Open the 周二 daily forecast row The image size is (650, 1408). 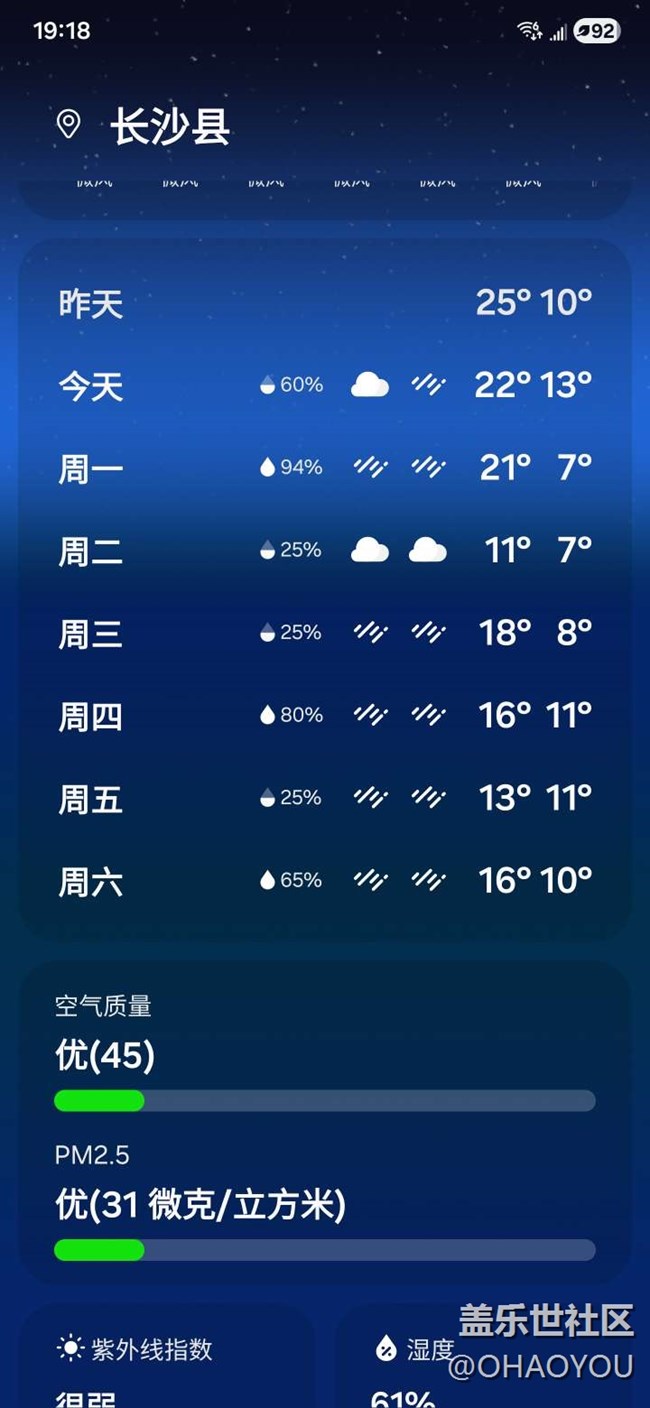click(x=325, y=550)
